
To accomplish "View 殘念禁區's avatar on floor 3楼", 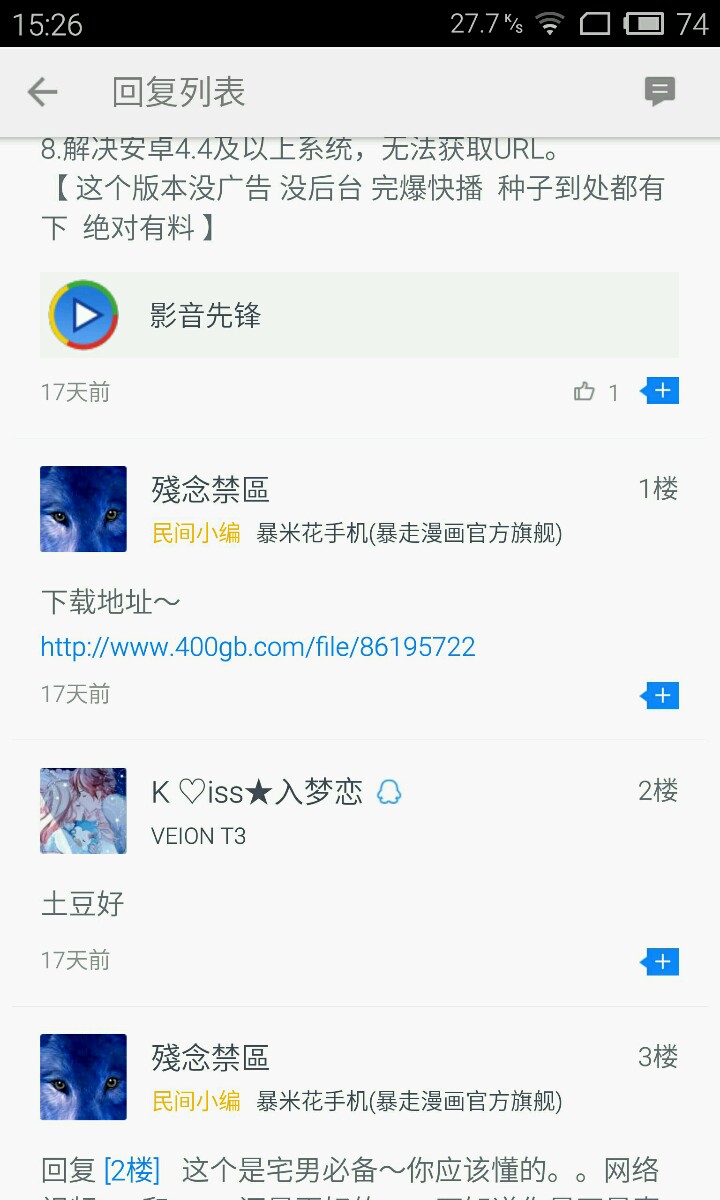I will pyautogui.click(x=83, y=1077).
